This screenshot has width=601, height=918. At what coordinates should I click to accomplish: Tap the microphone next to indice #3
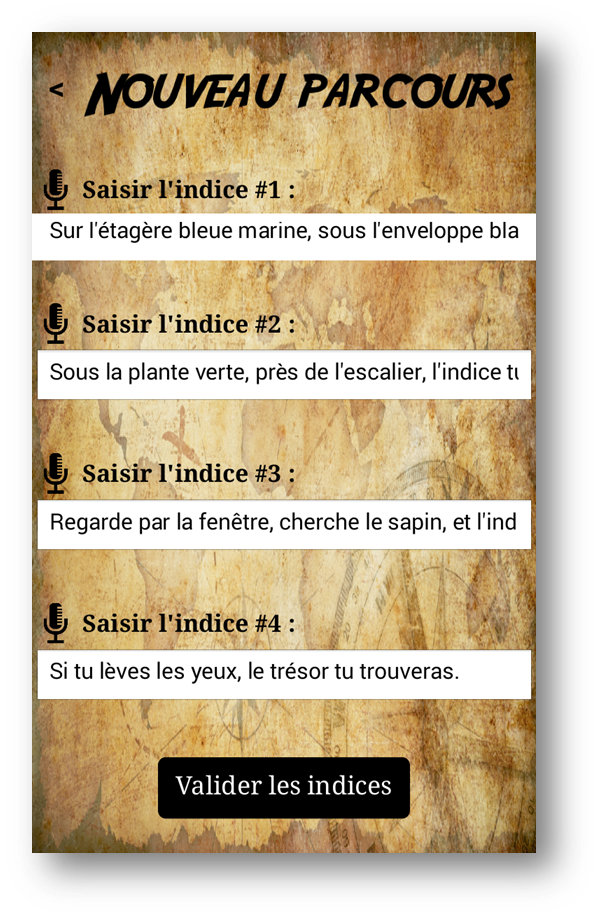pyautogui.click(x=56, y=473)
